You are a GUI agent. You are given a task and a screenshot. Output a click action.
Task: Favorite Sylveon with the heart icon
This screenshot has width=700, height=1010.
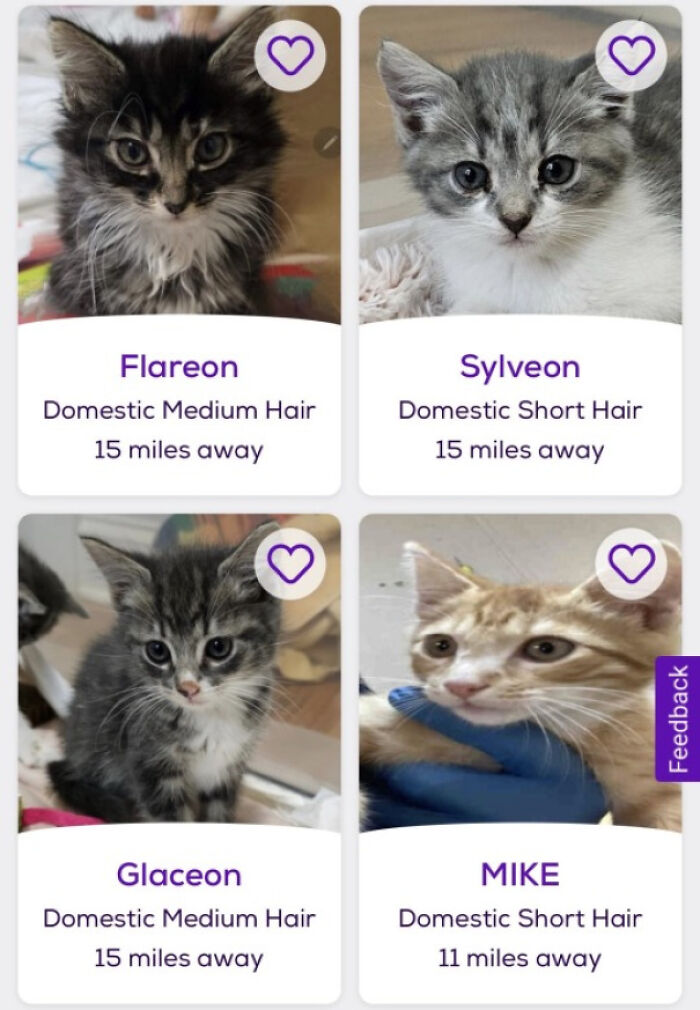point(631,55)
